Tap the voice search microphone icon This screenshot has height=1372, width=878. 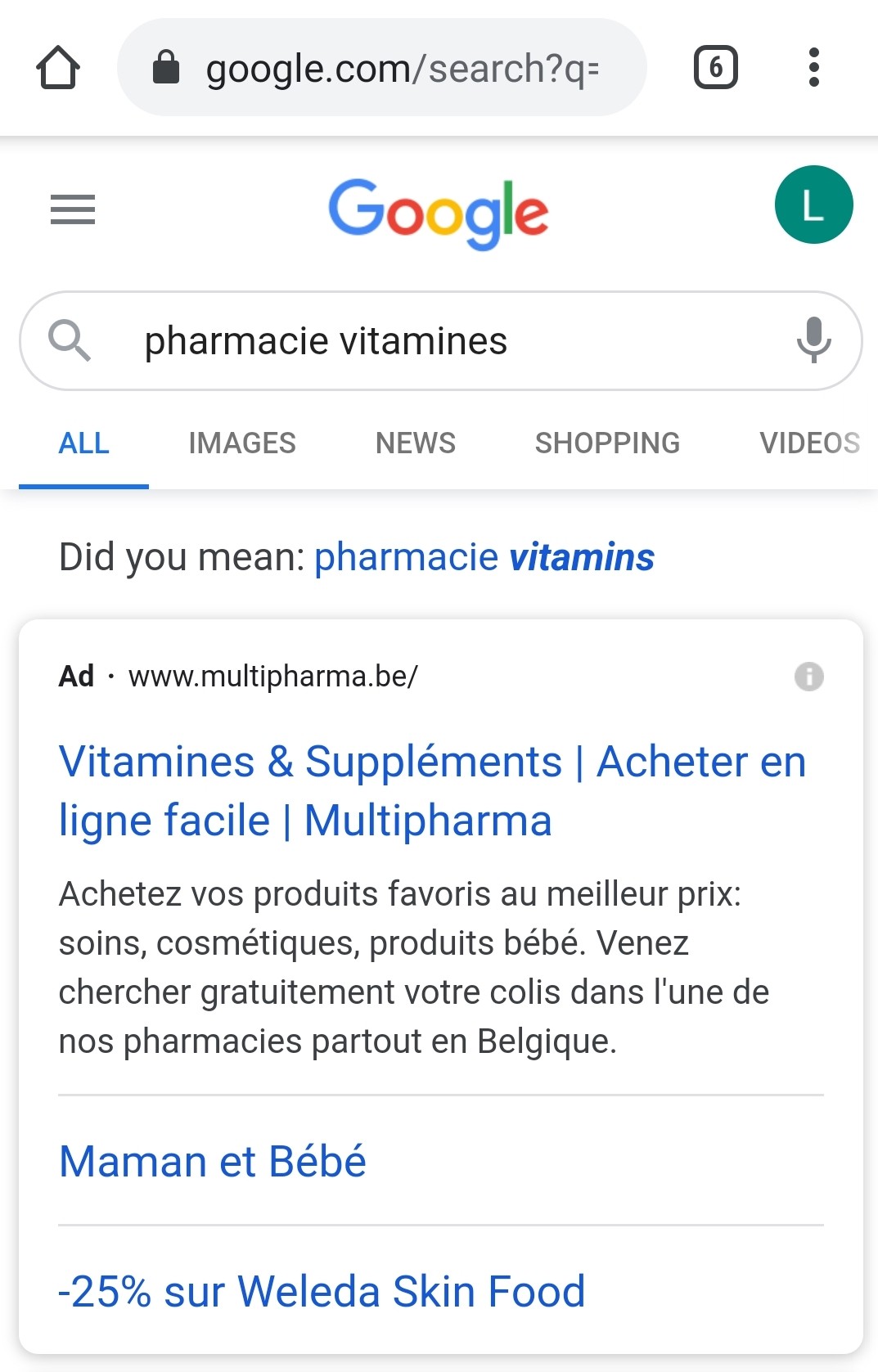(815, 341)
